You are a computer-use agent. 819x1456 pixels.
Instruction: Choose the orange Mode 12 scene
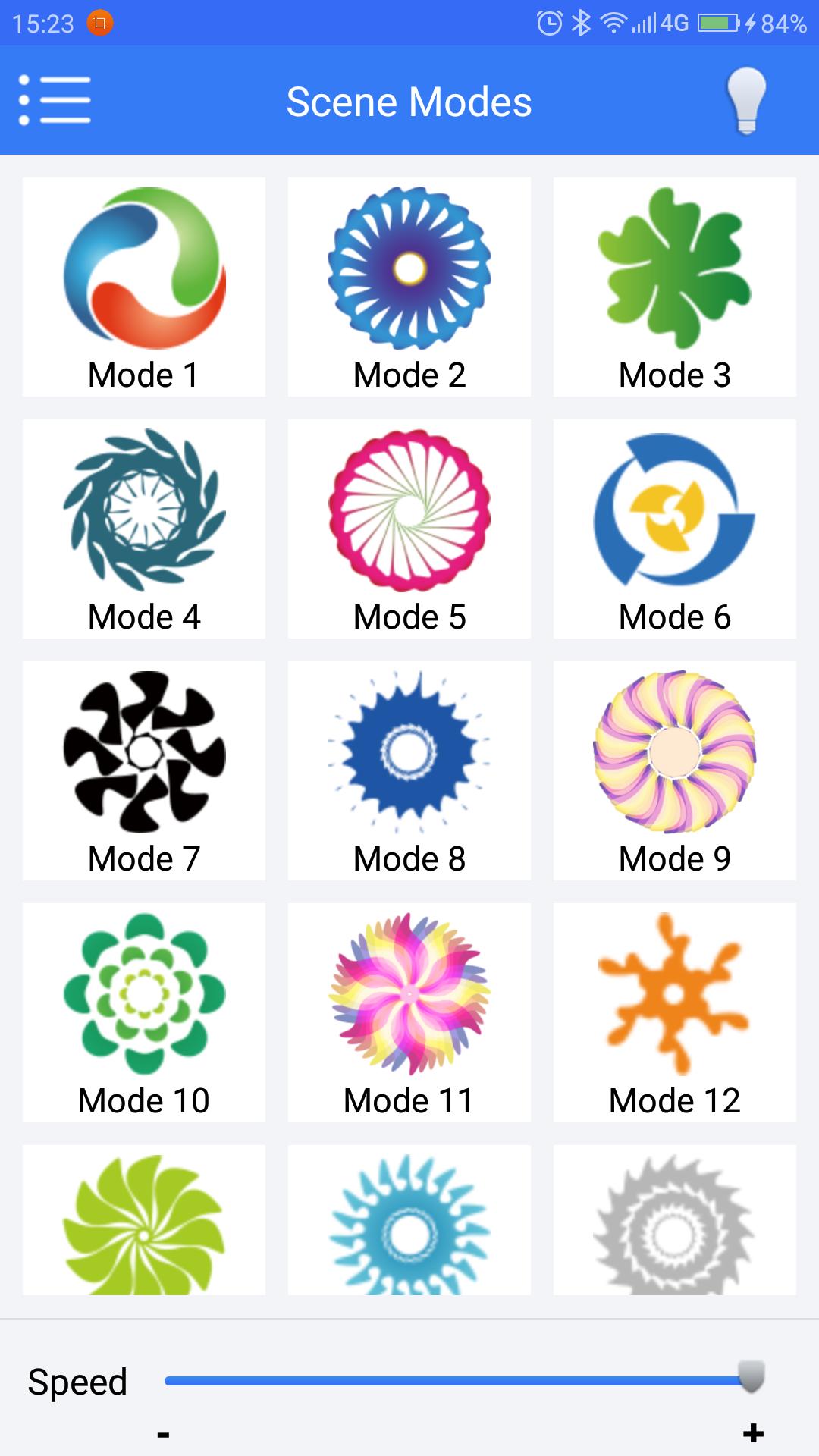(x=675, y=1012)
